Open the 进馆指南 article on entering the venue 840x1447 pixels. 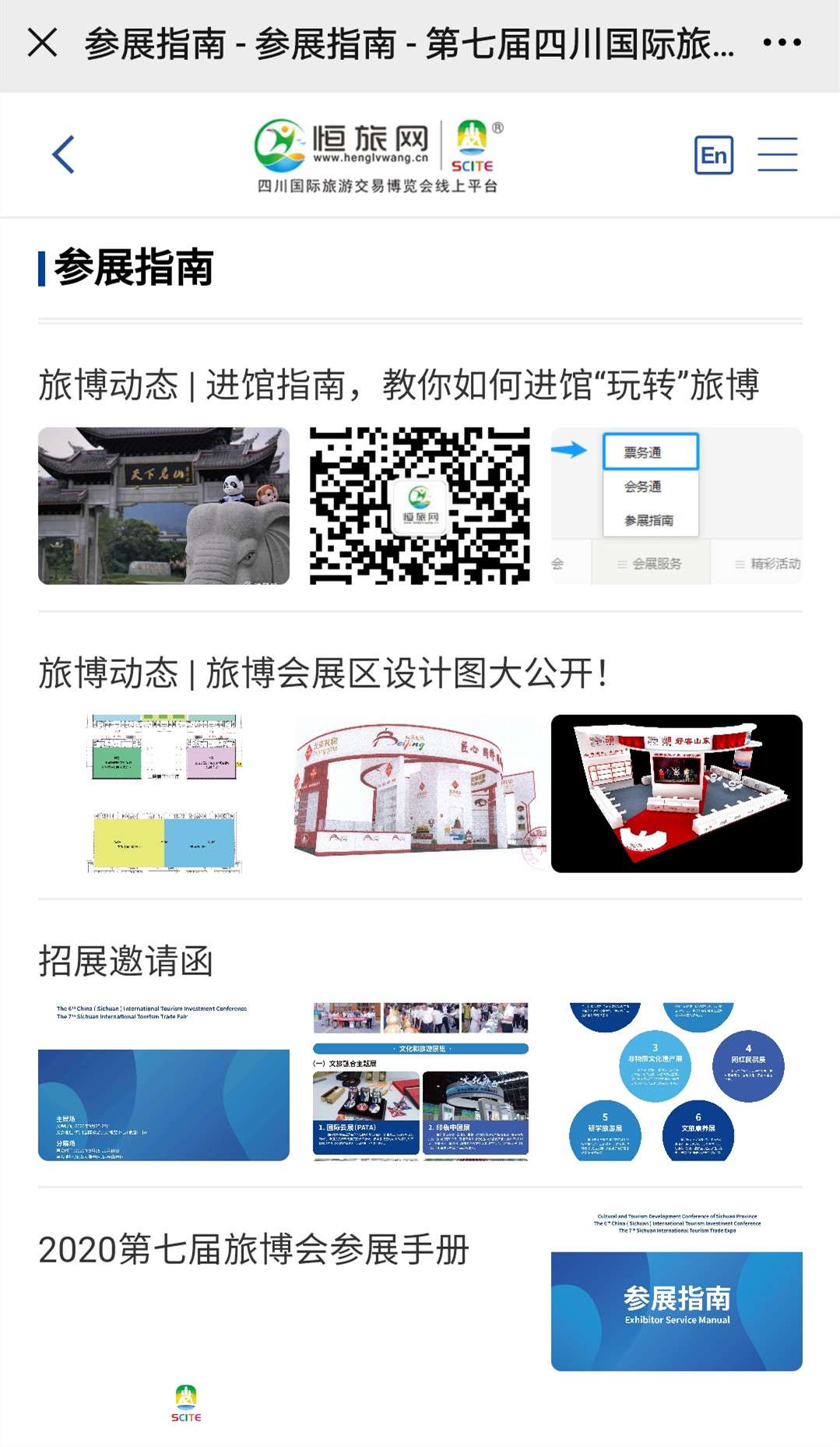click(398, 386)
